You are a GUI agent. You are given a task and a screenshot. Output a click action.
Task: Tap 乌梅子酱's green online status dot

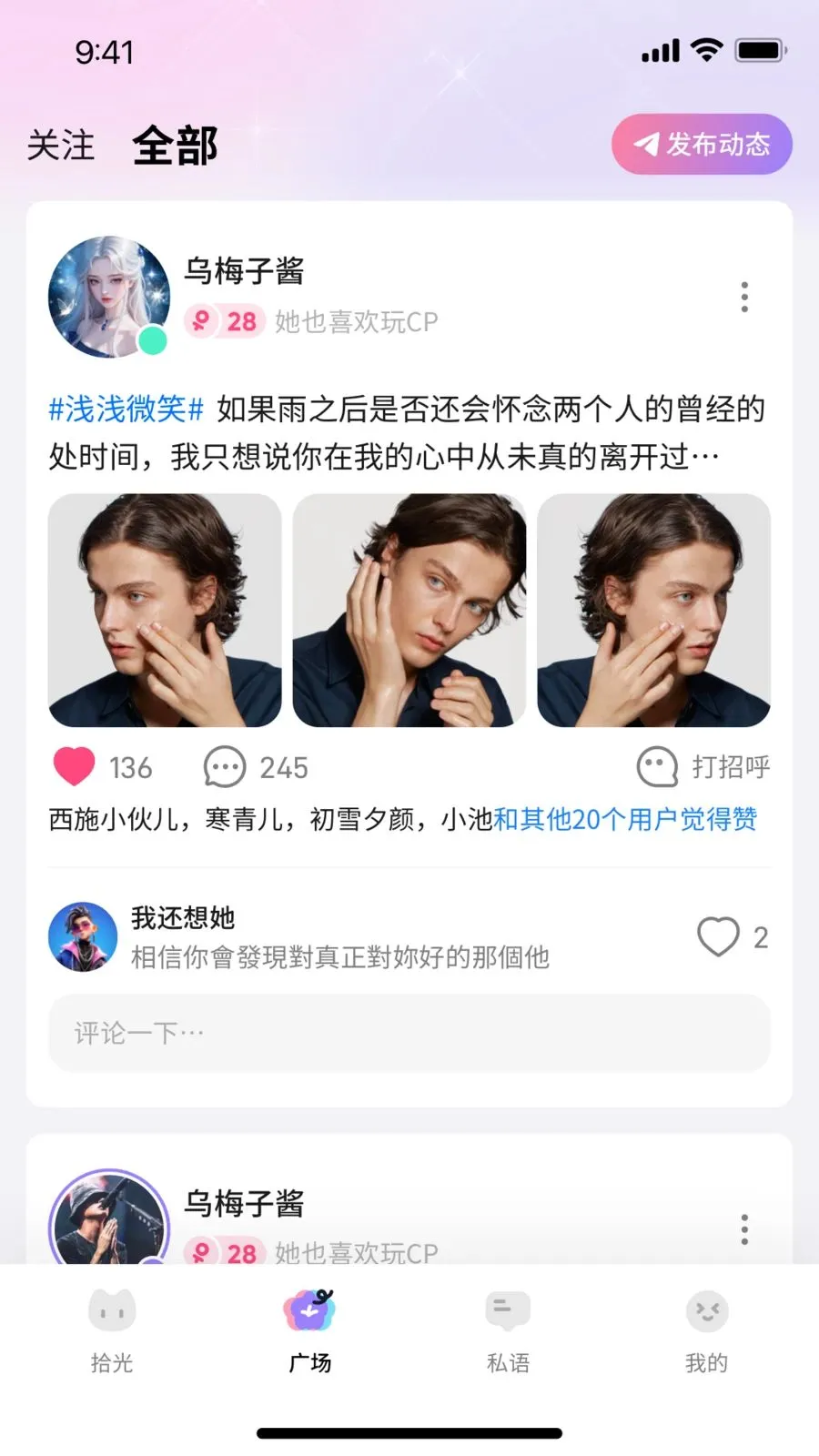(x=150, y=338)
